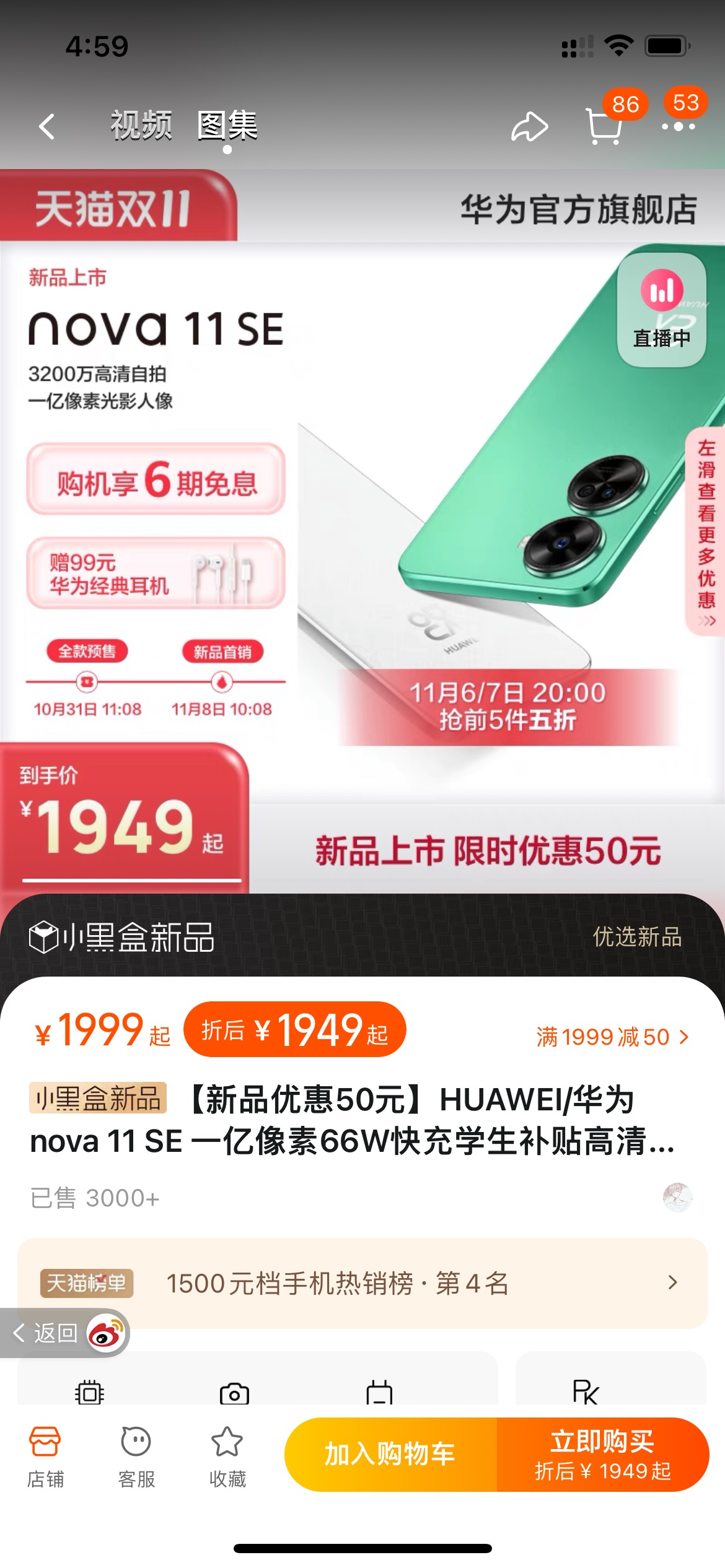The width and height of the screenshot is (725, 1568).
Task: Tap 加入购物车 to add to cart
Action: (x=390, y=1454)
